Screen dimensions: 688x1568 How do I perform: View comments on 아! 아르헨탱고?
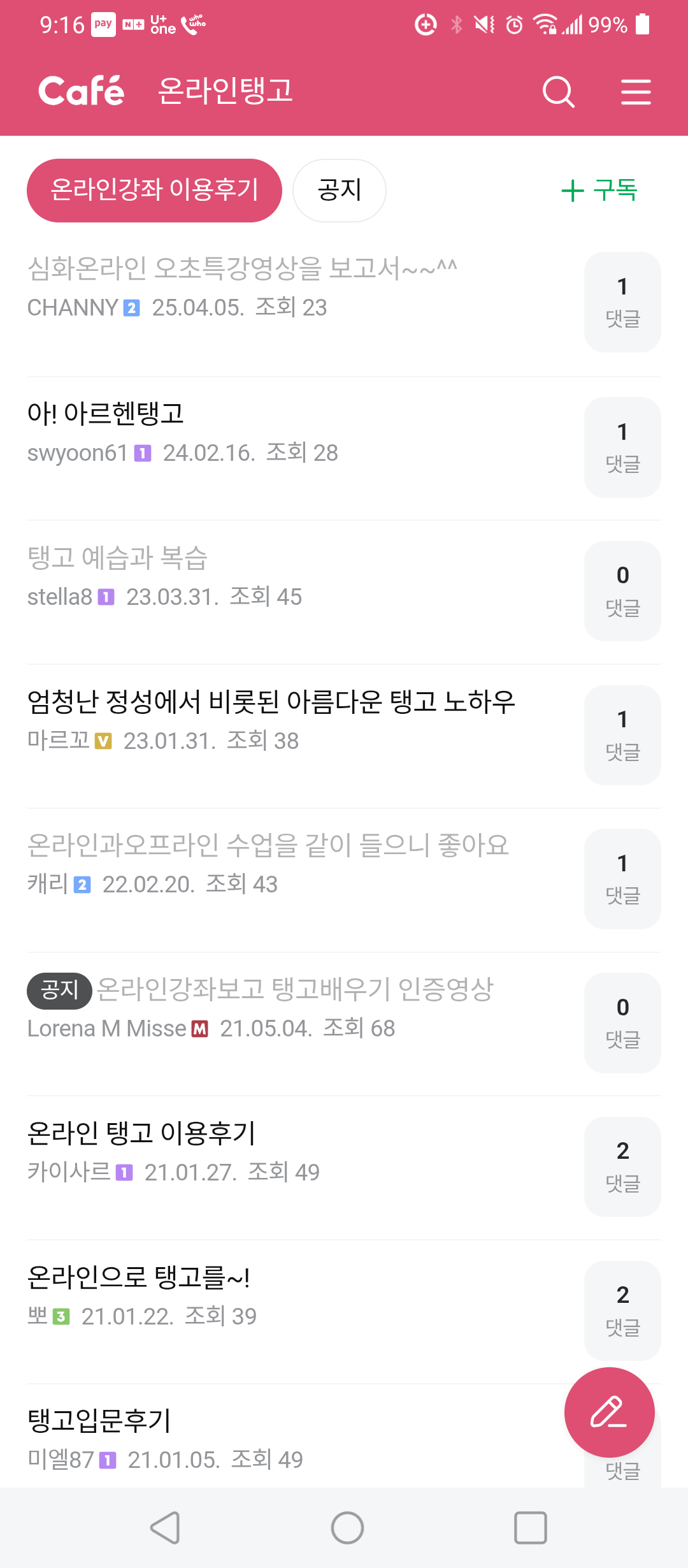click(x=622, y=447)
